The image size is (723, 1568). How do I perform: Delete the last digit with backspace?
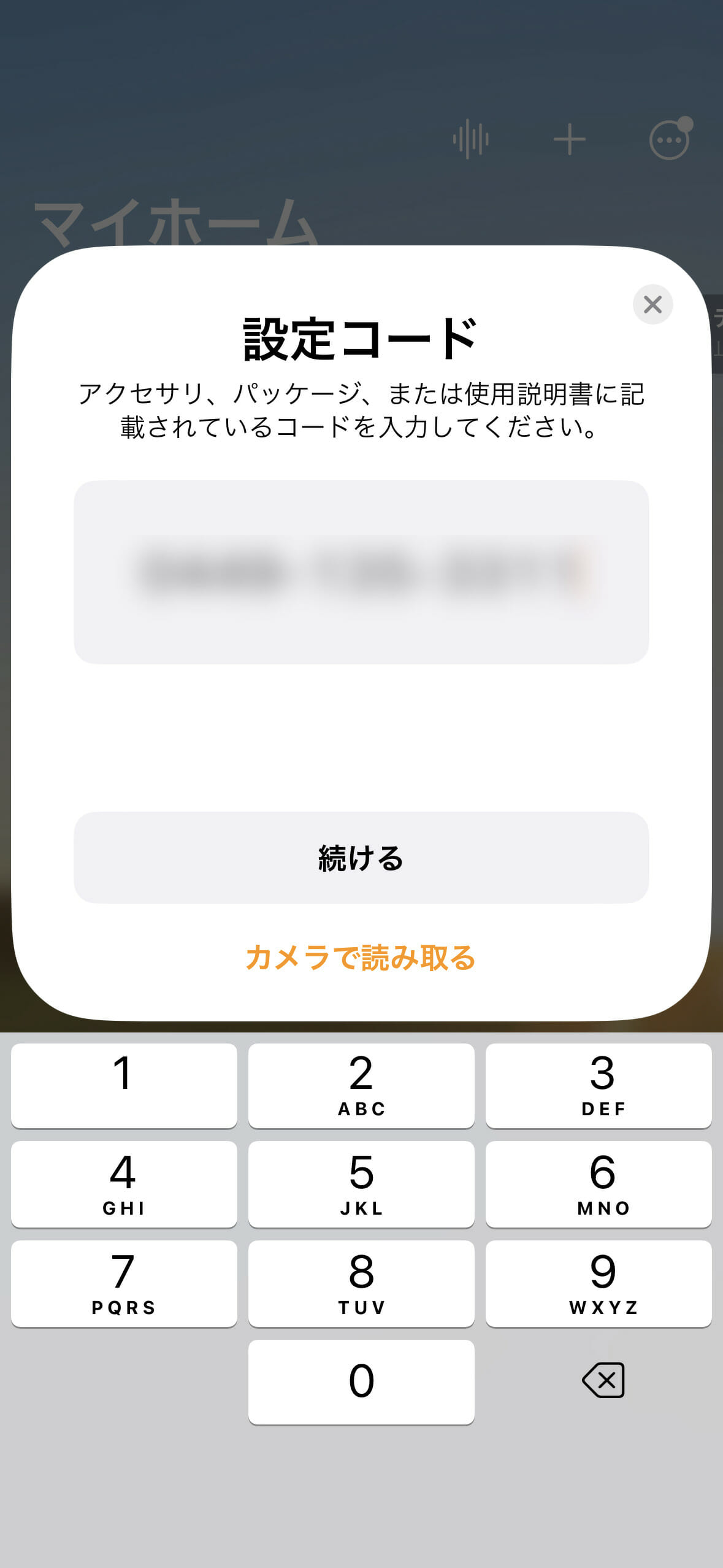(x=603, y=1381)
